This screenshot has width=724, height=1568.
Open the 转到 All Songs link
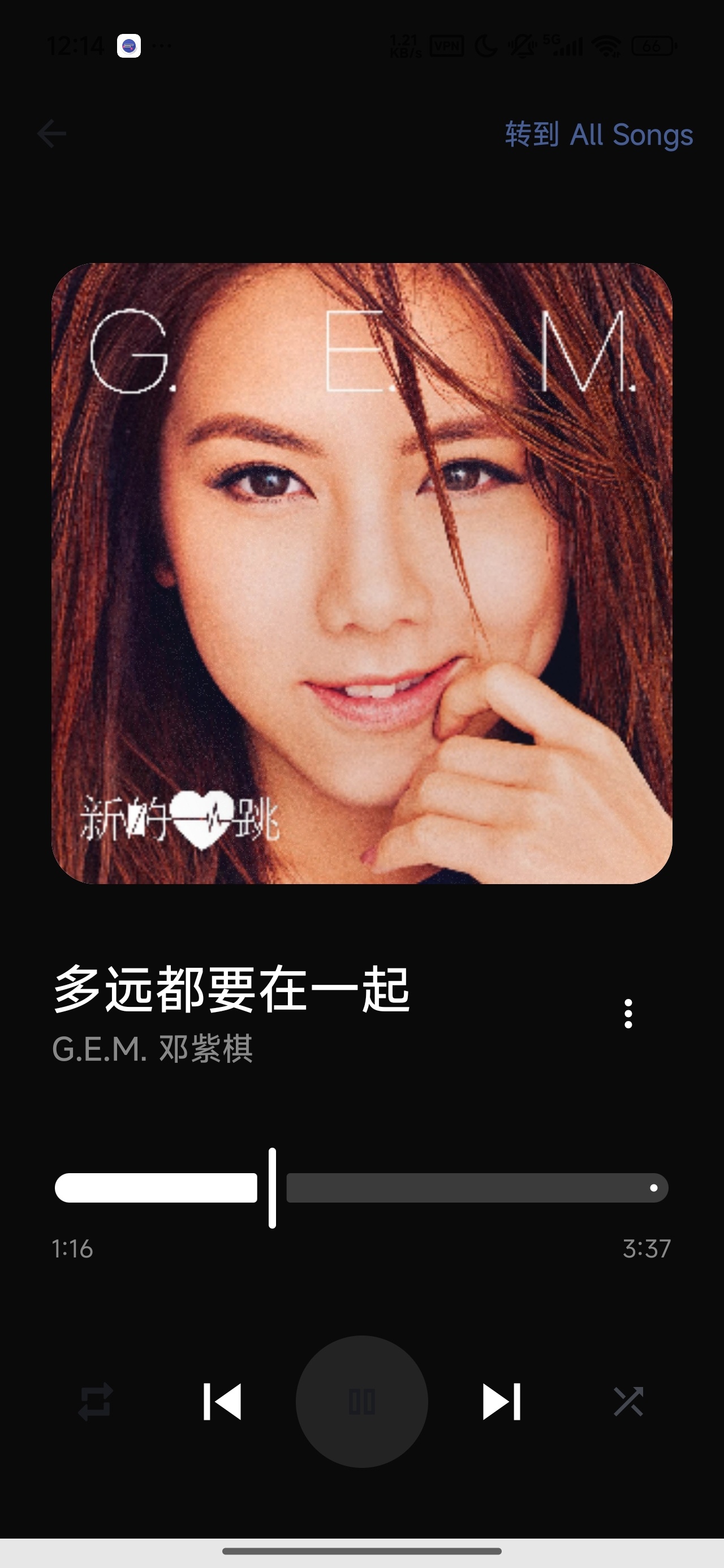click(x=598, y=135)
